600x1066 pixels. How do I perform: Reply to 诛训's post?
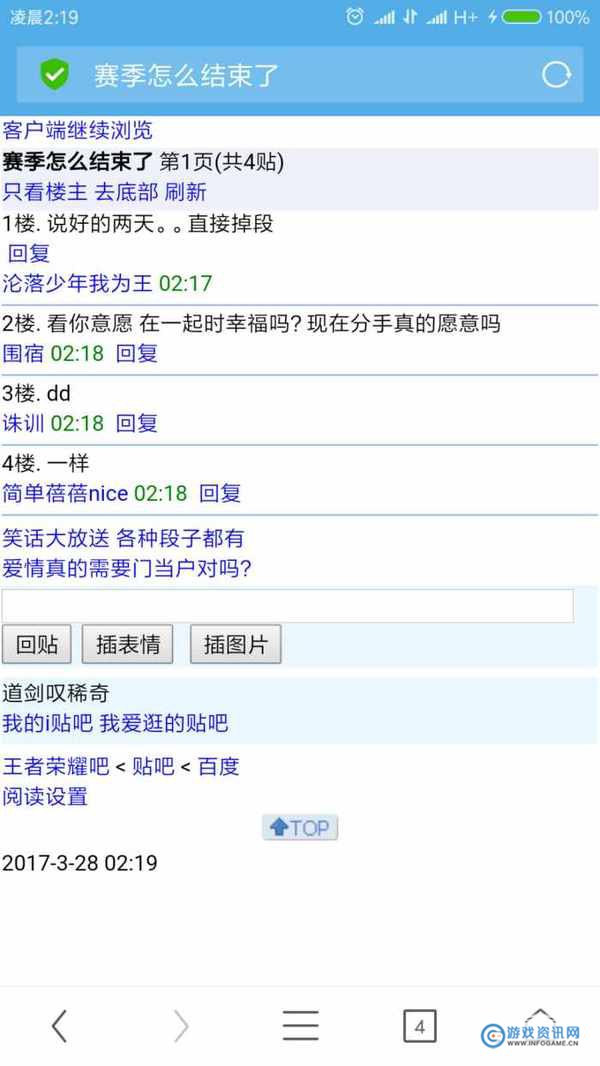point(137,423)
